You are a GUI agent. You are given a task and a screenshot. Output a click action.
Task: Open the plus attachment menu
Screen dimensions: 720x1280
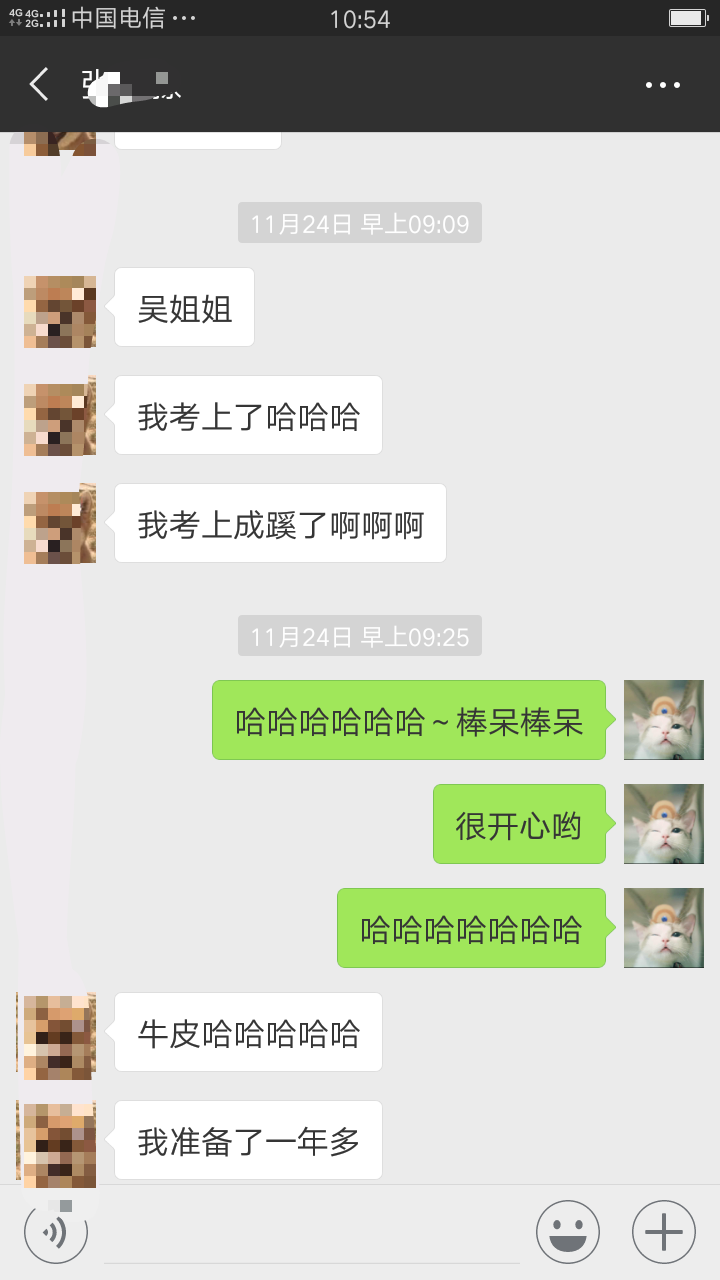[663, 1233]
